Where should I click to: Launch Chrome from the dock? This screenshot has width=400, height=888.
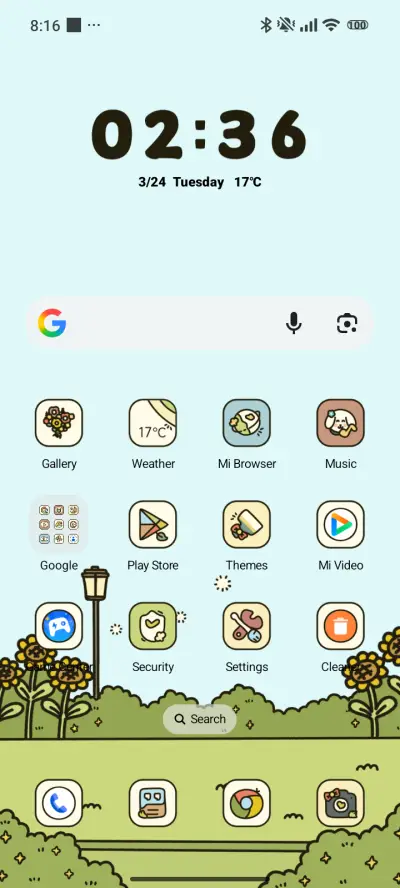(x=246, y=803)
